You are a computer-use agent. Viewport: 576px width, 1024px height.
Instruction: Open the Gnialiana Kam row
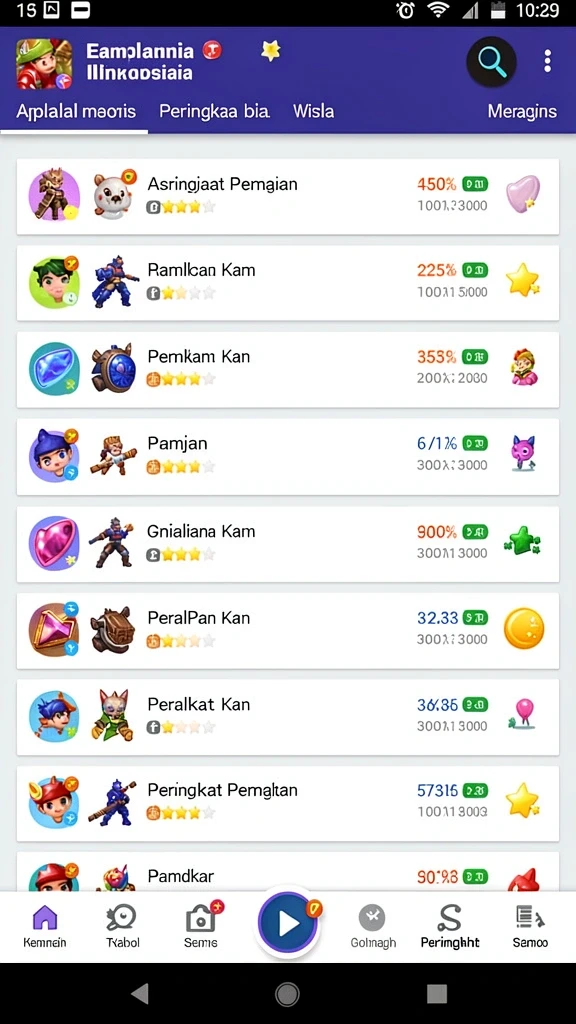click(x=287, y=544)
